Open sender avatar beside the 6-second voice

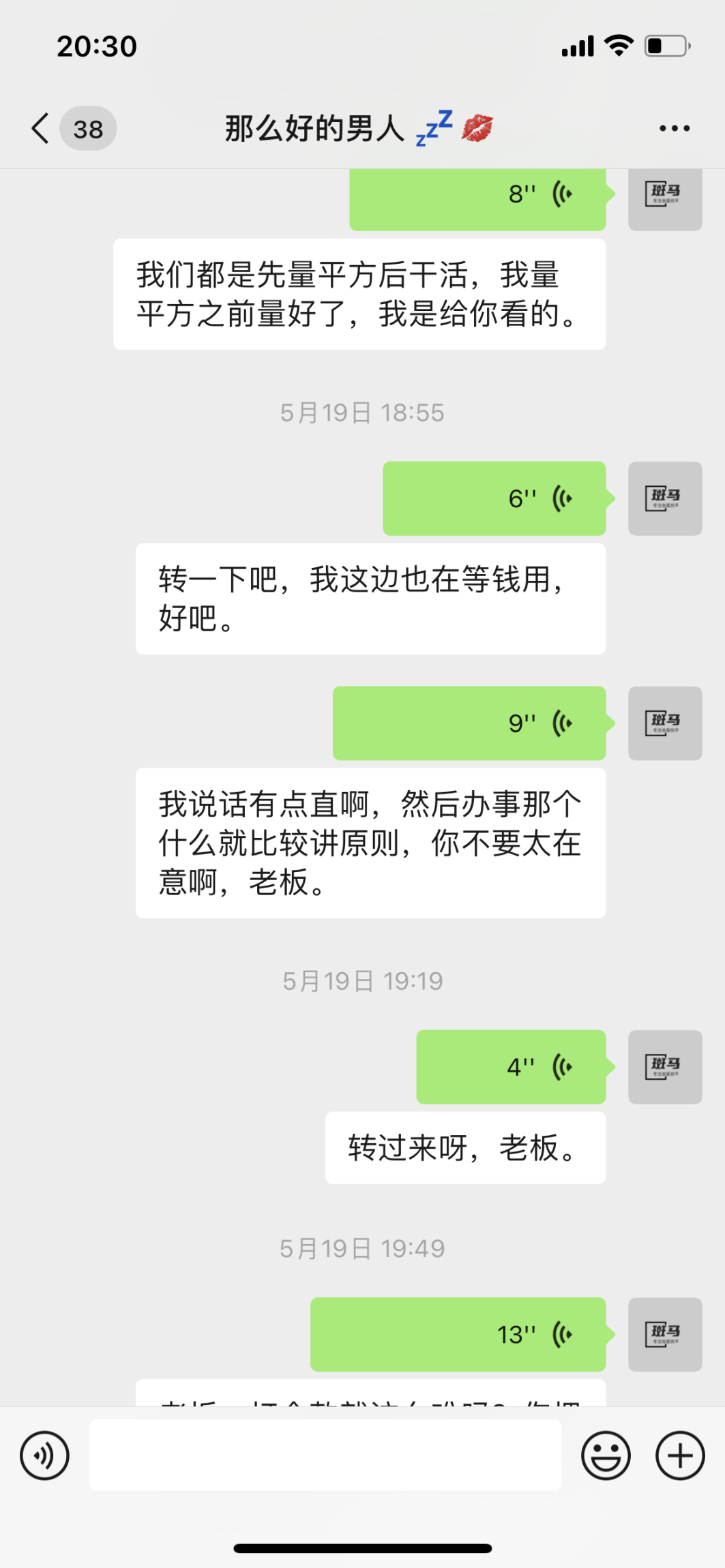[x=665, y=498]
